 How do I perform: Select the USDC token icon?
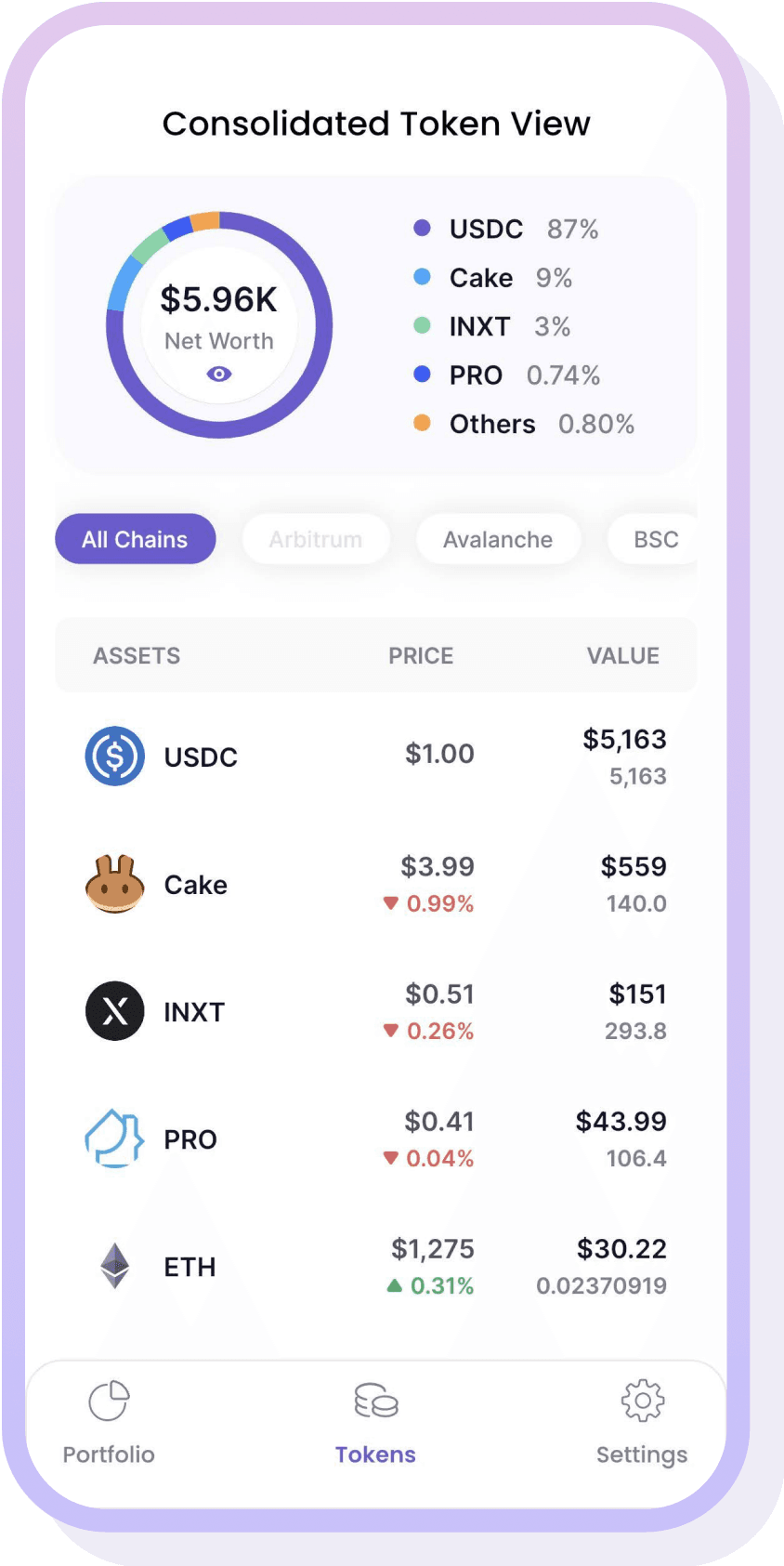pos(113,757)
